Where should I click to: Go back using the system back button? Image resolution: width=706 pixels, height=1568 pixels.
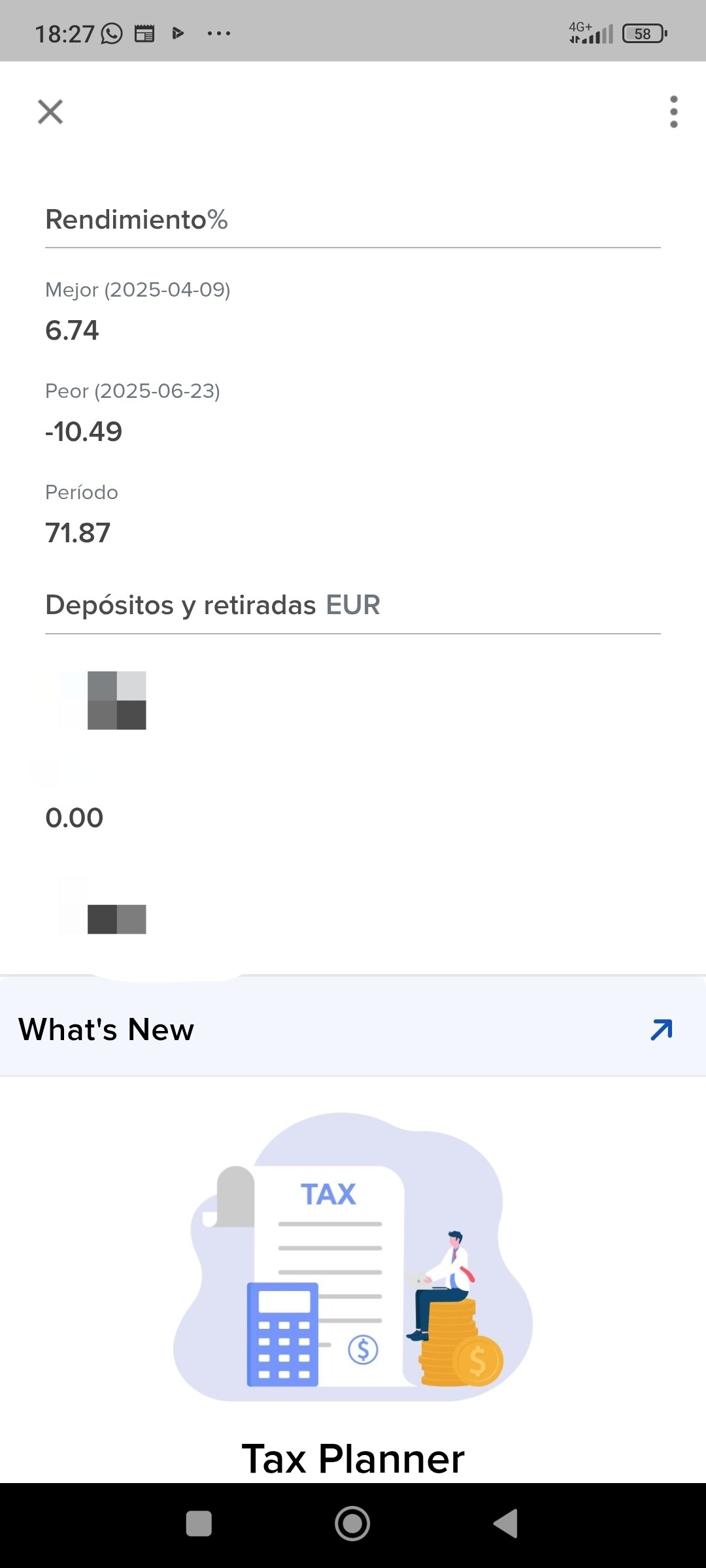tap(506, 1524)
